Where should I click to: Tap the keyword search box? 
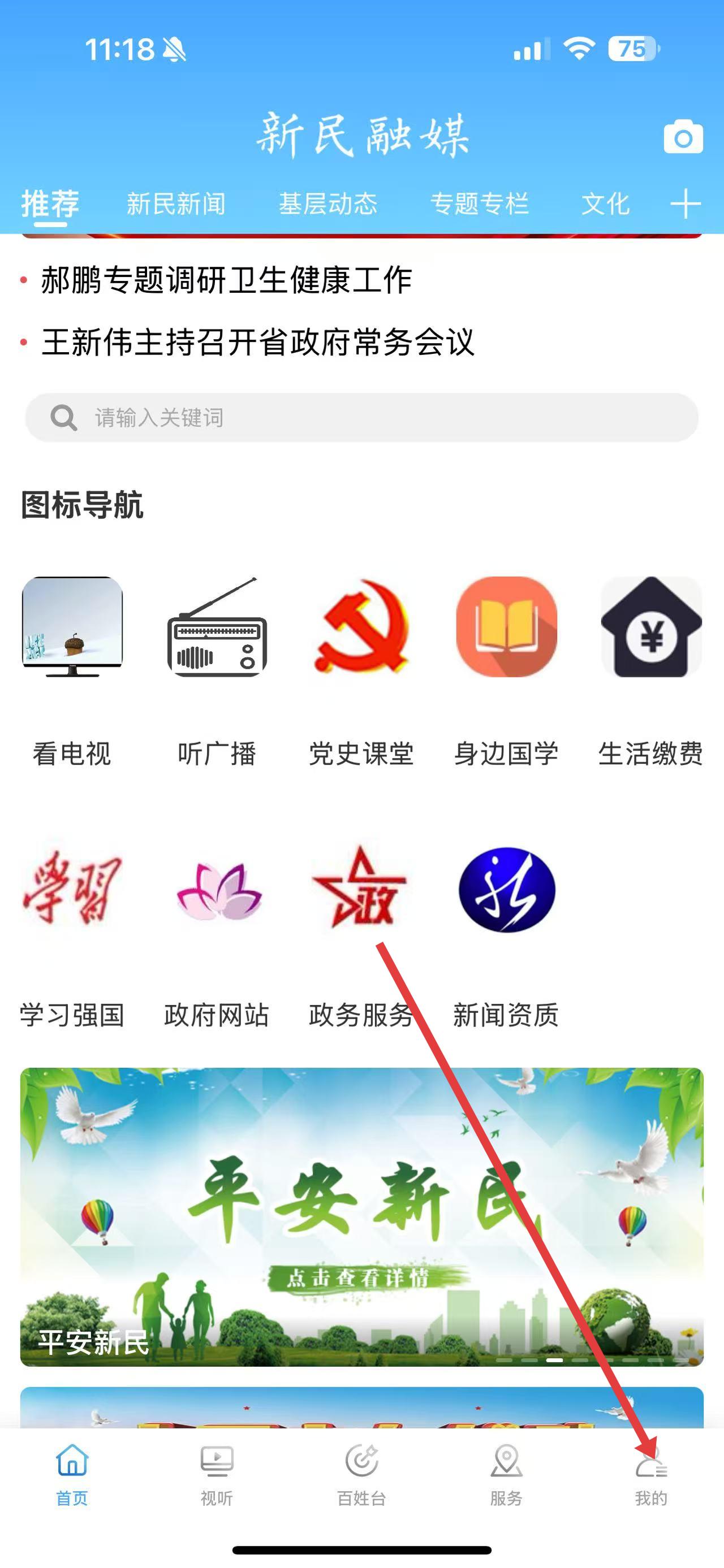tap(361, 418)
